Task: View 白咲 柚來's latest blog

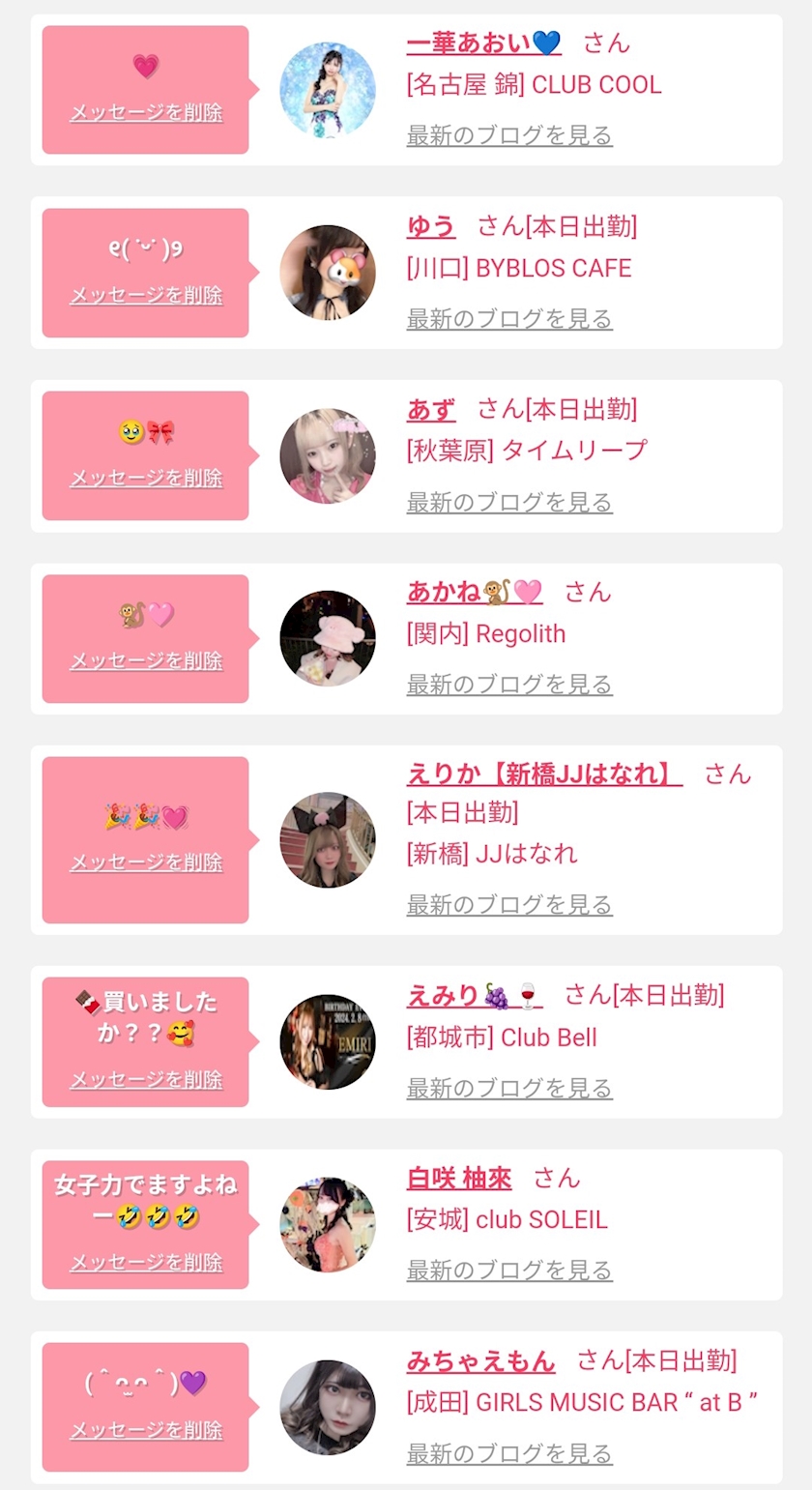Action: point(509,1270)
